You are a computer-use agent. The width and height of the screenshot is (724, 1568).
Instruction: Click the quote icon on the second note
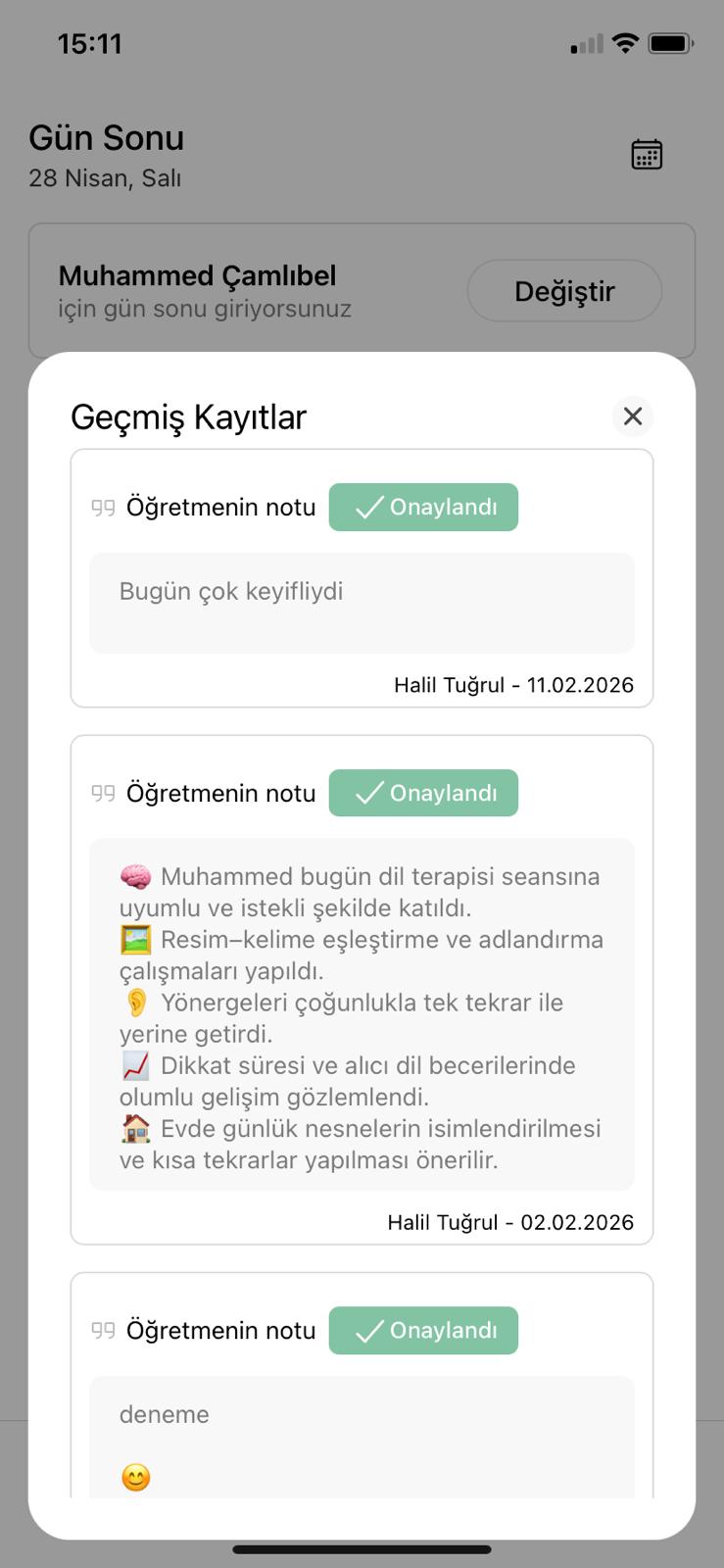click(102, 793)
